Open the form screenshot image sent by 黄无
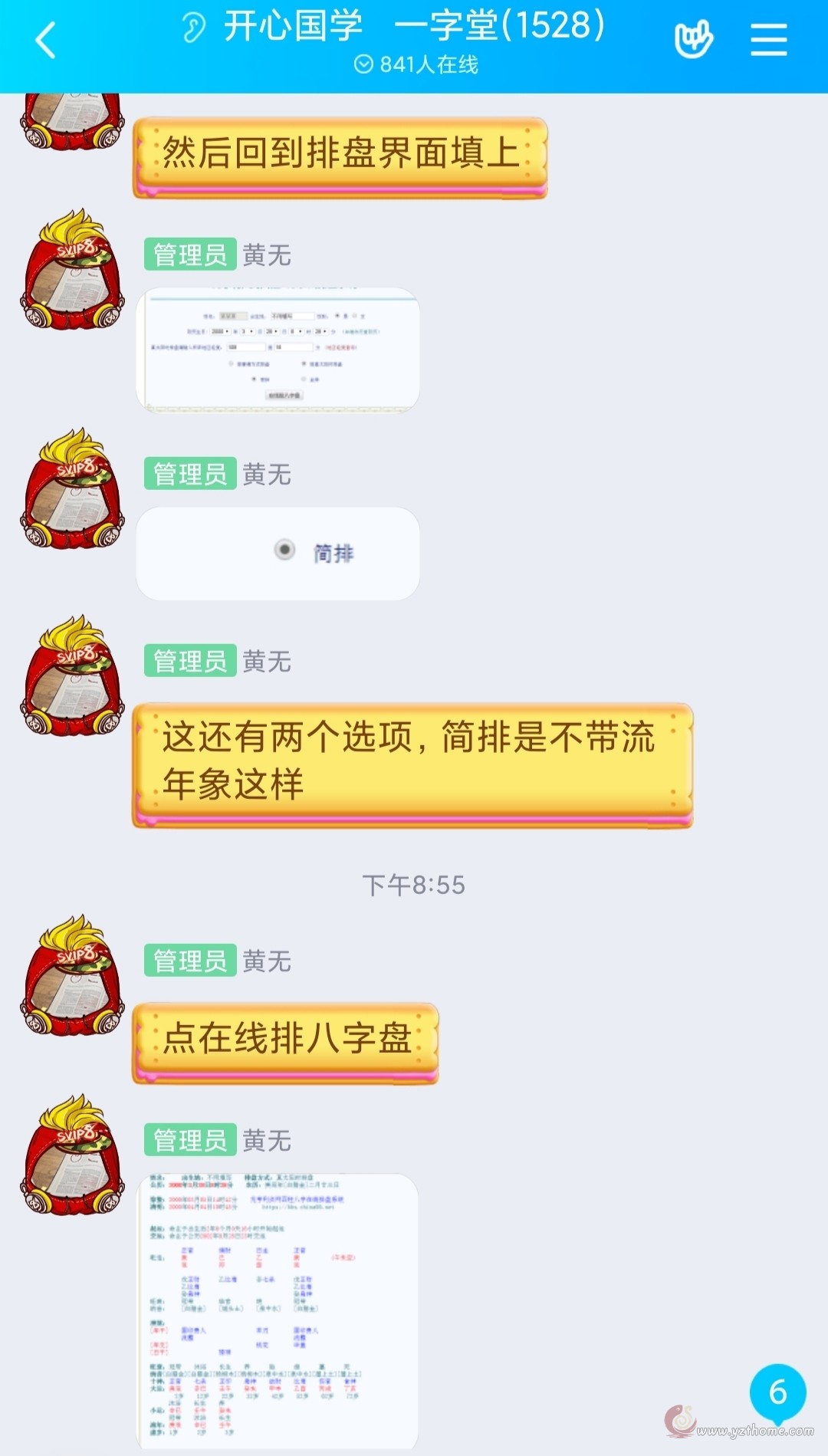 point(278,350)
